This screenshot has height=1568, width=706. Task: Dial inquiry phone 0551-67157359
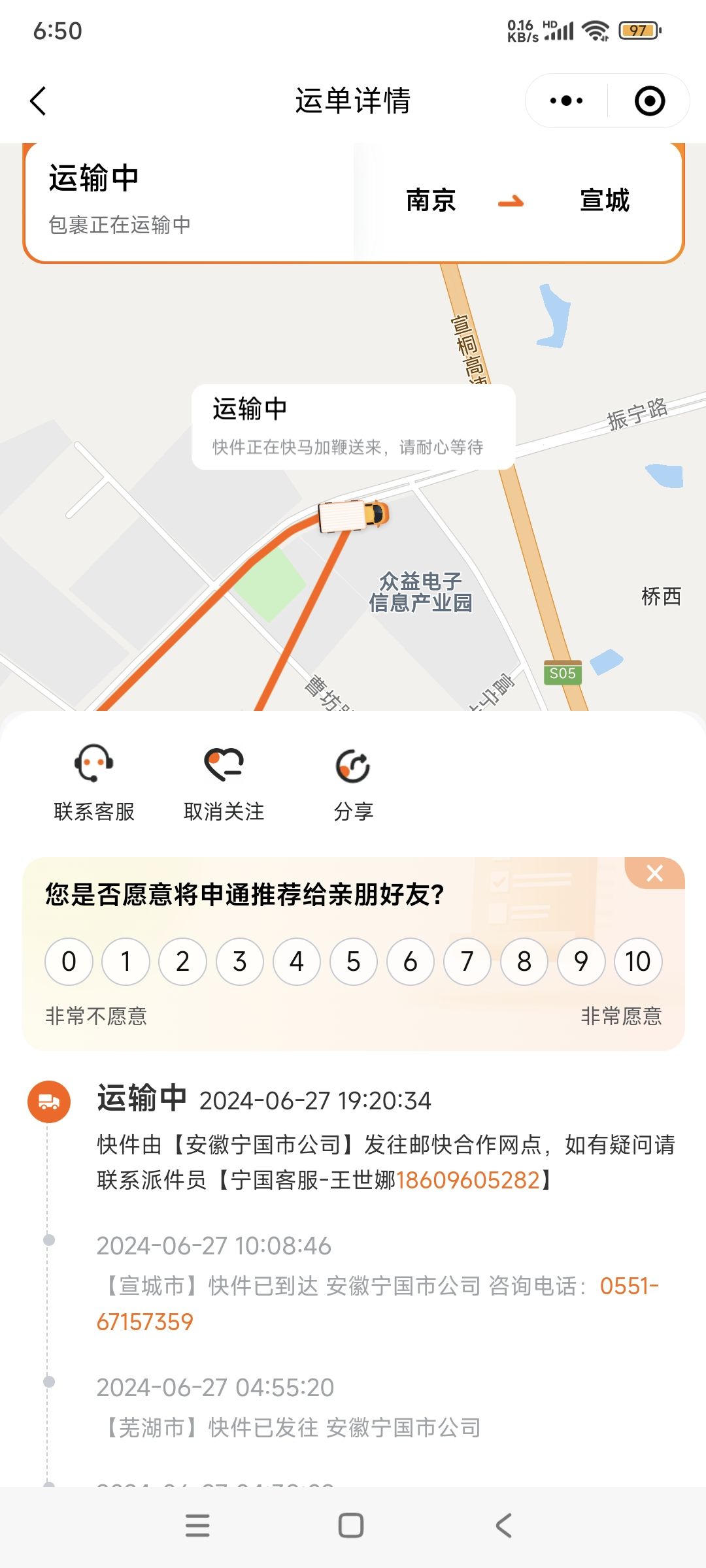point(378,1304)
